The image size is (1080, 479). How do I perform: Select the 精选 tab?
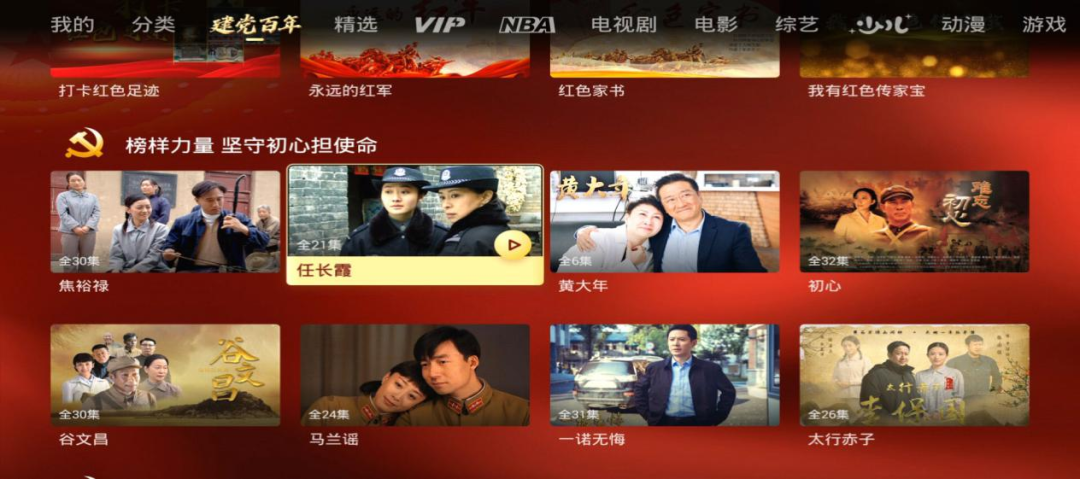coord(356,25)
